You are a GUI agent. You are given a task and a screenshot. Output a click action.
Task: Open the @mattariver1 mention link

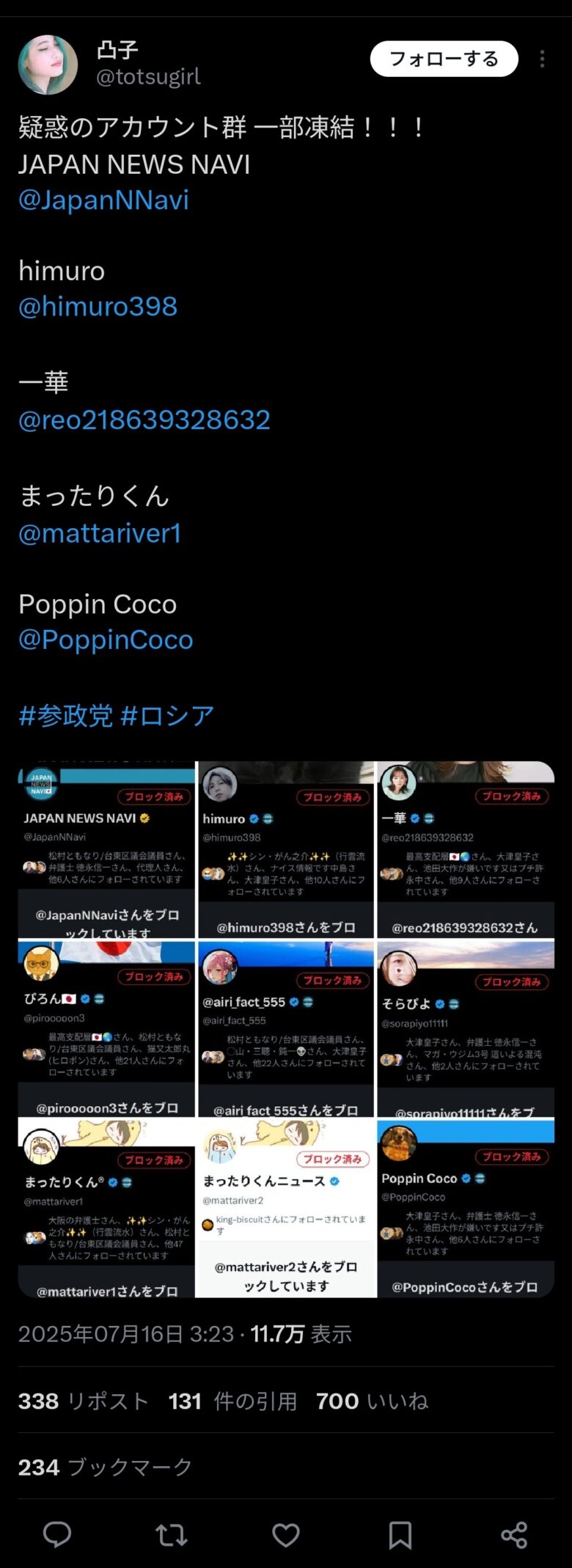coord(99,533)
